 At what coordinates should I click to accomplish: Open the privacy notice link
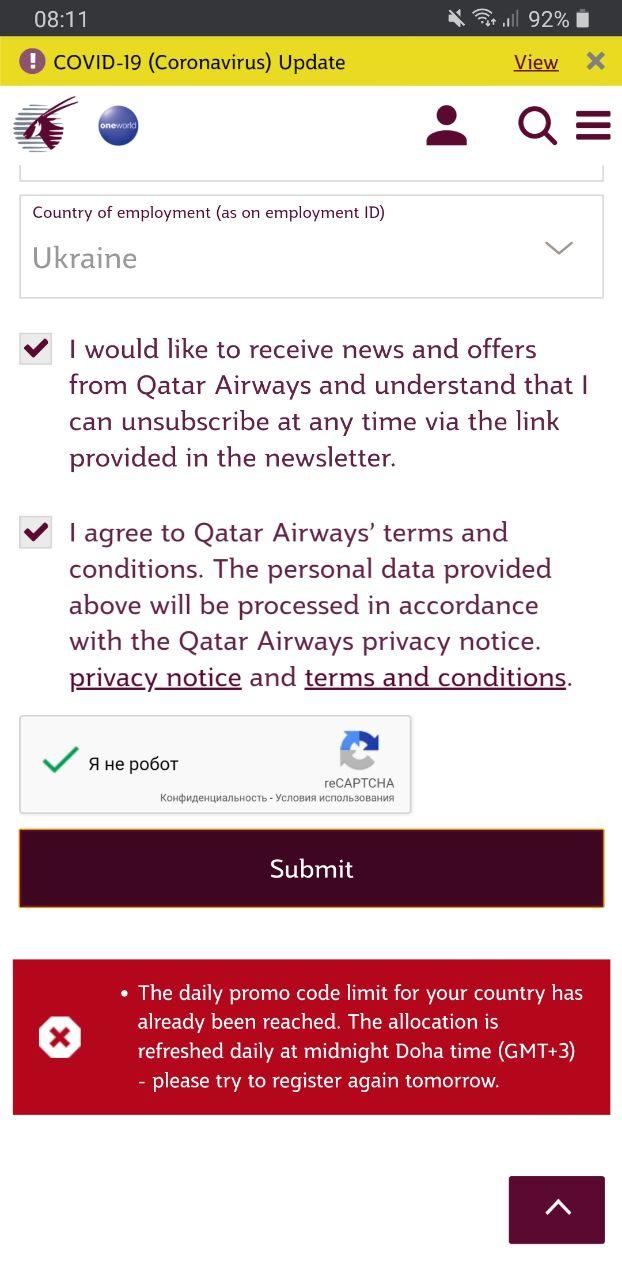coord(155,678)
